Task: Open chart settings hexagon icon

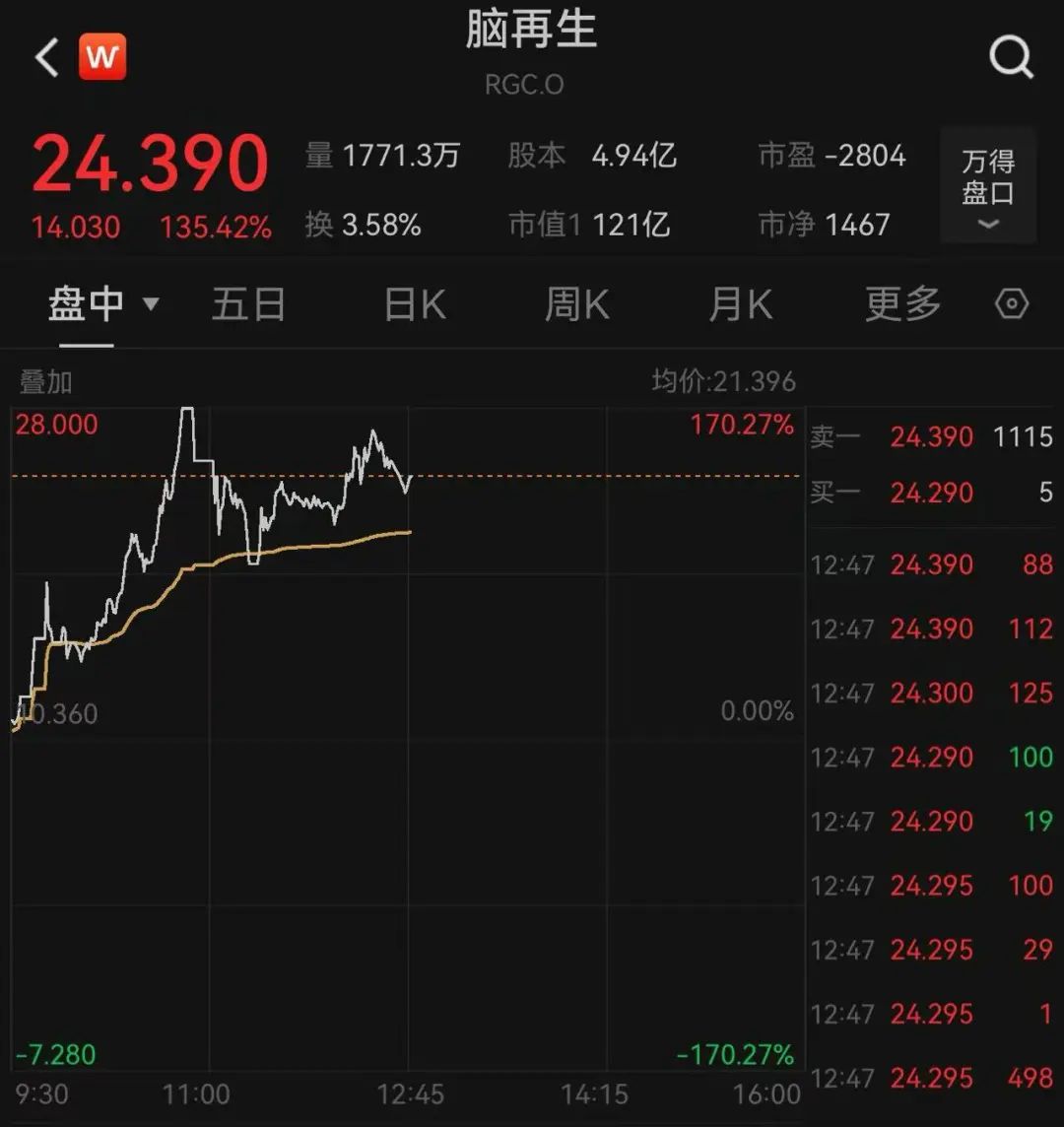Action: pos(1012,304)
